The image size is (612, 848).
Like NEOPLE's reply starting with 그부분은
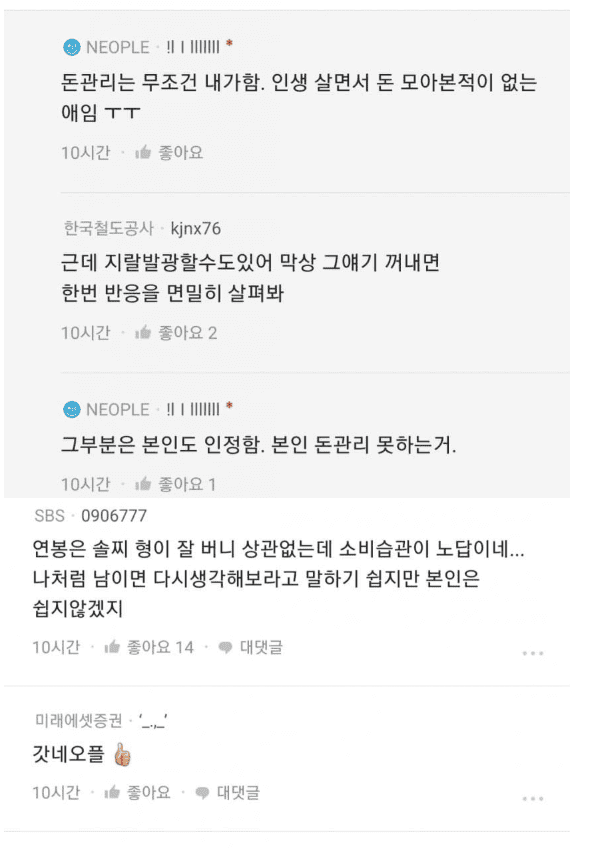pos(175,484)
